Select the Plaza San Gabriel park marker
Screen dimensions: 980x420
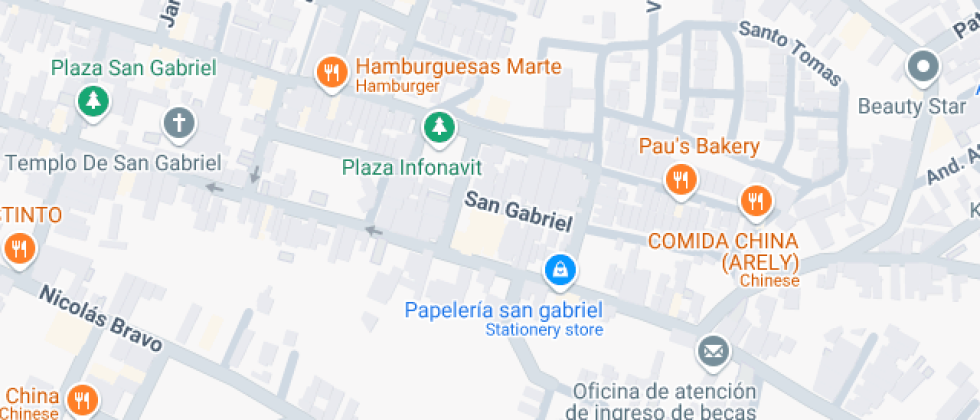tap(93, 100)
